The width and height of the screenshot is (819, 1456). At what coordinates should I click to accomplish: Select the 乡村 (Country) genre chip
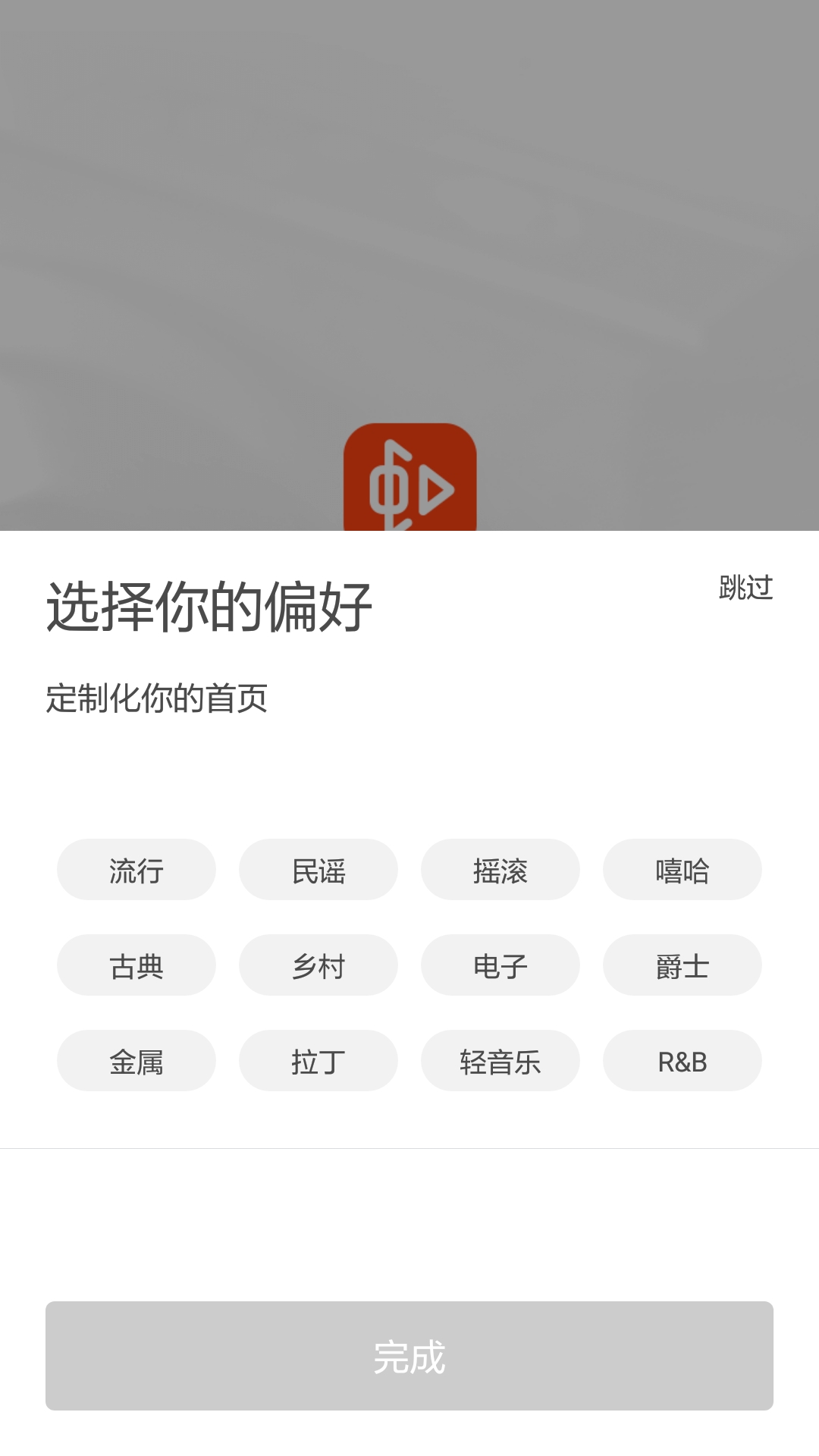[x=318, y=965]
